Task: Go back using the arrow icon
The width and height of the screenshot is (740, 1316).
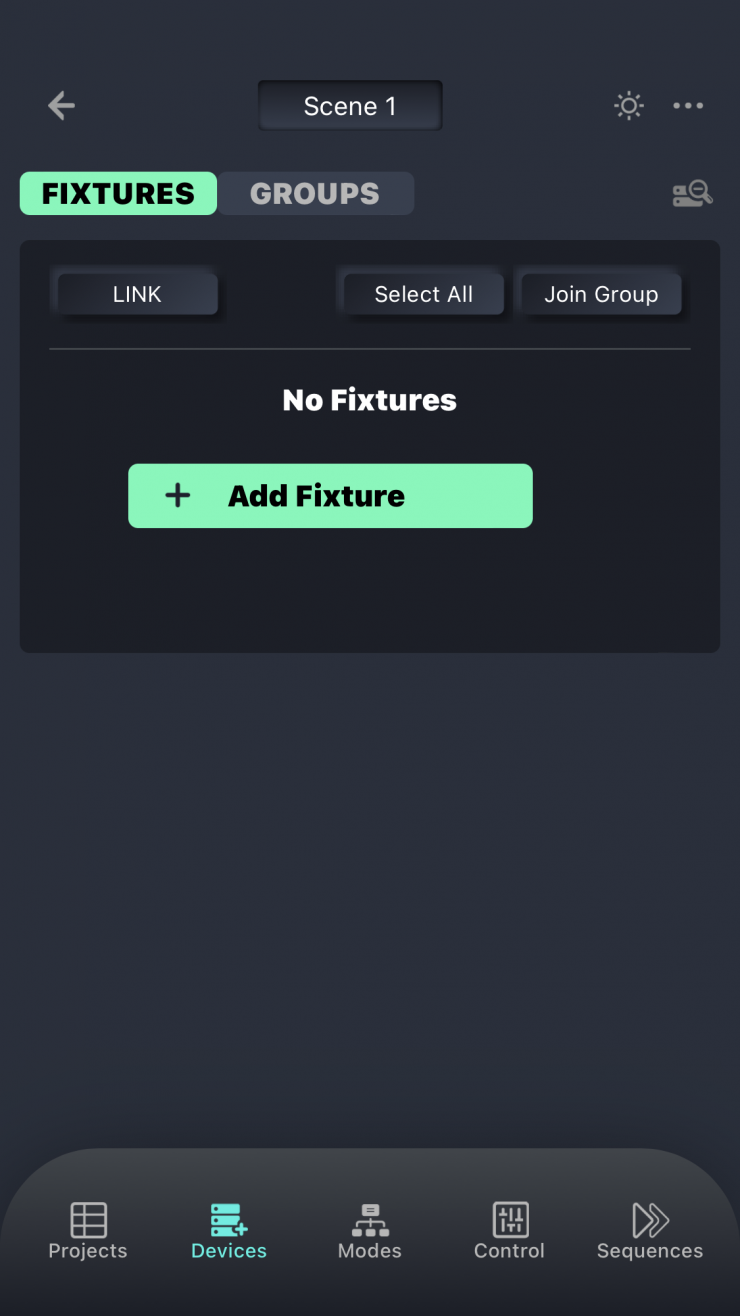Action: coord(62,106)
